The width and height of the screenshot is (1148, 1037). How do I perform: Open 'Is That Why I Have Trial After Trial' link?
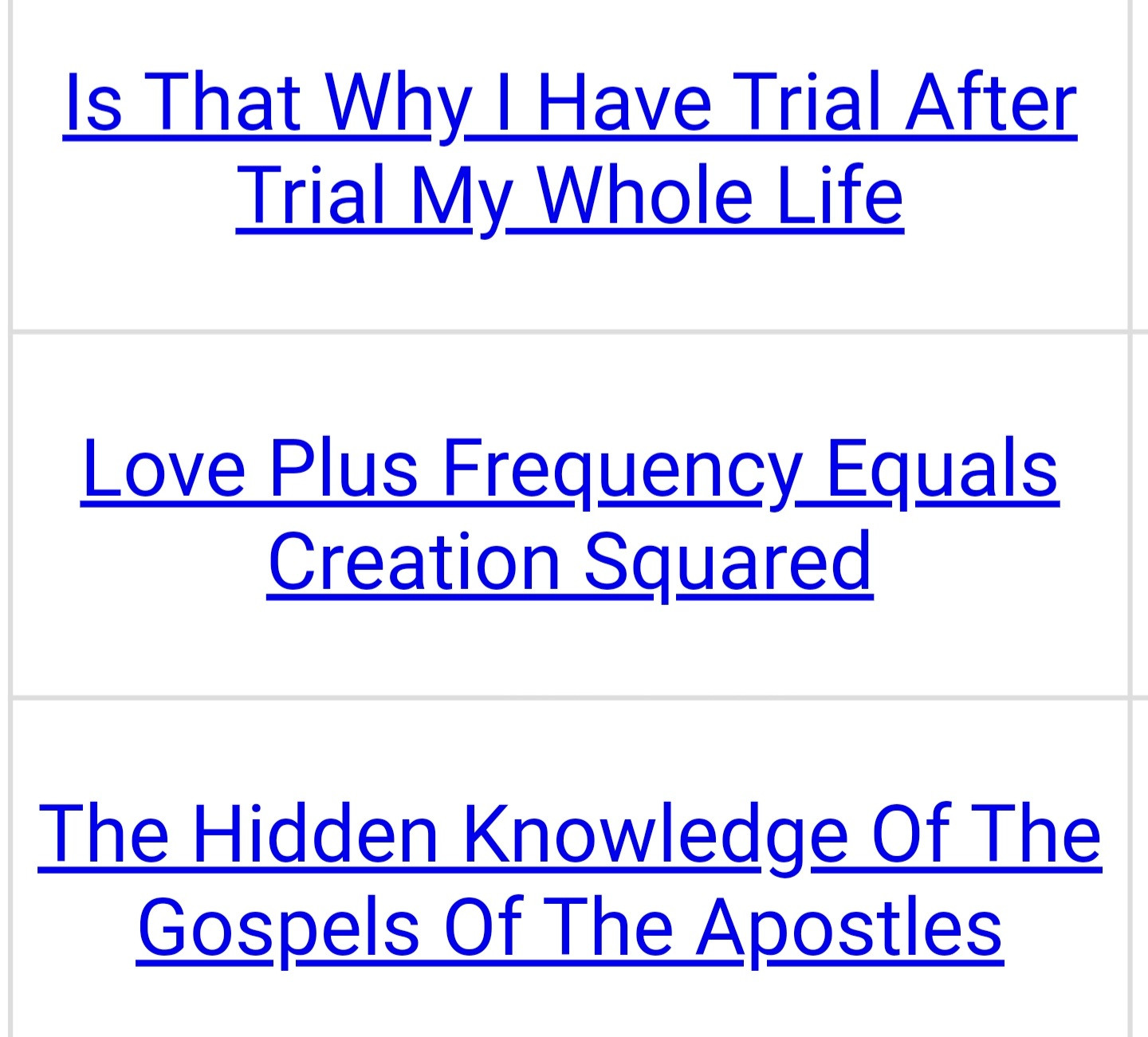[x=569, y=102]
